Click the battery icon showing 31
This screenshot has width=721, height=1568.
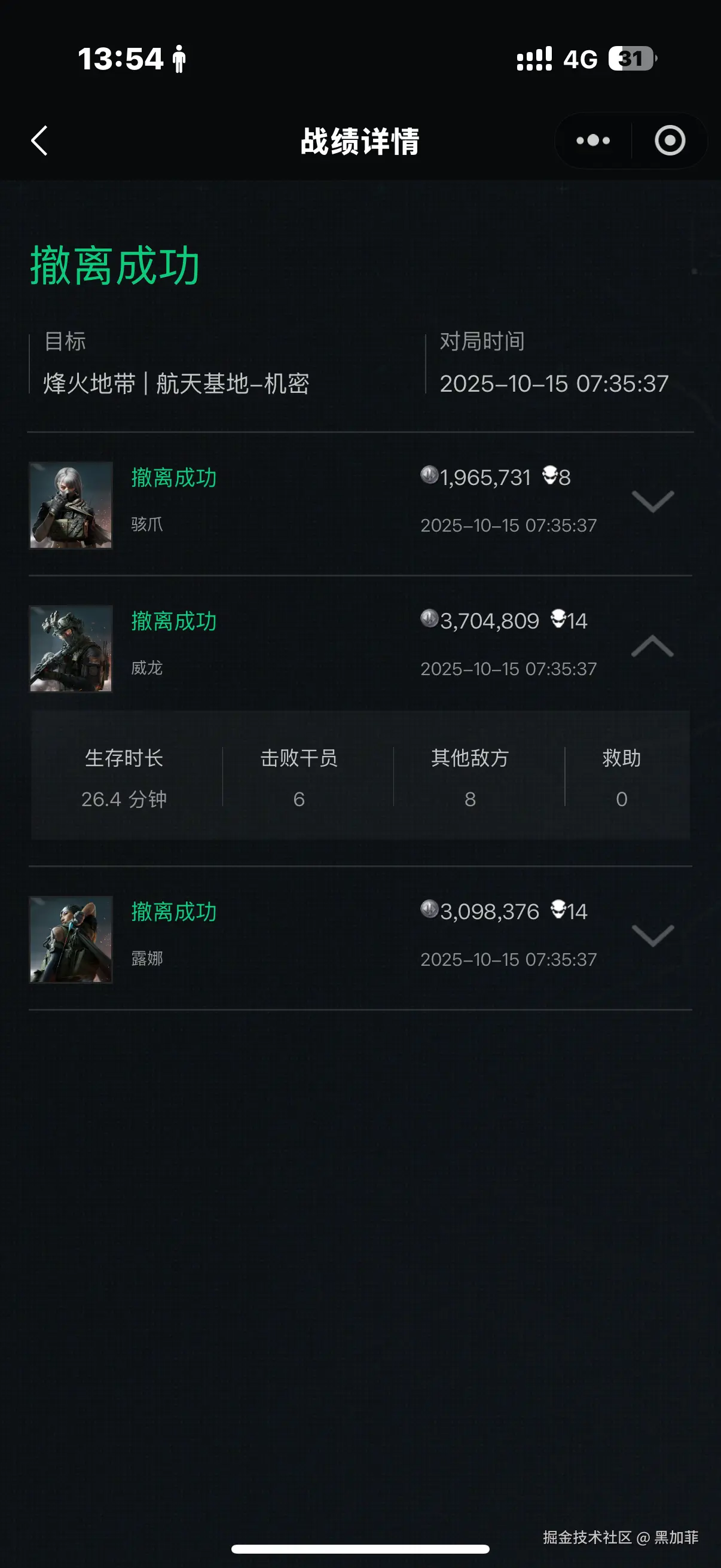(x=631, y=59)
